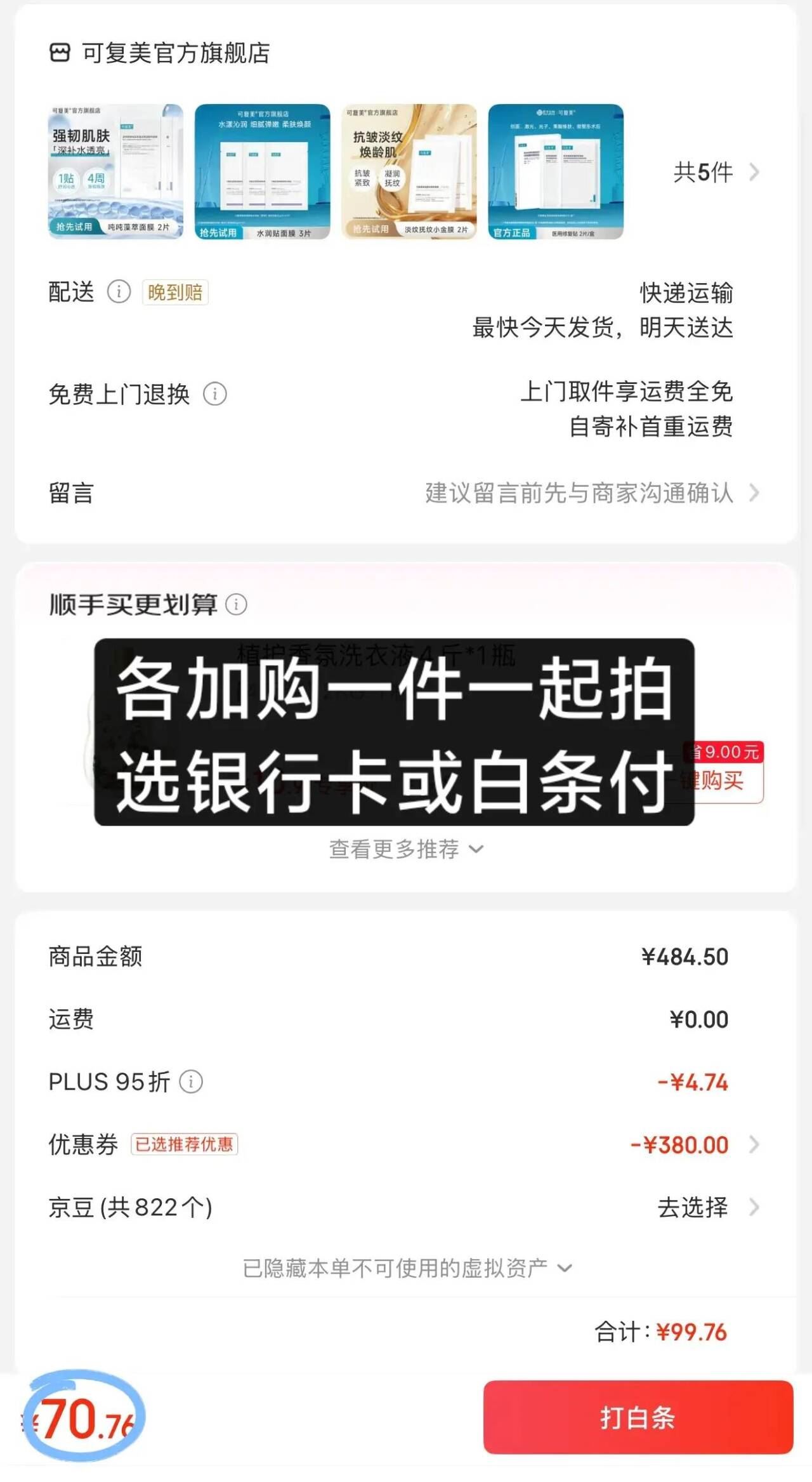This screenshot has height=1482, width=812.
Task: Expand the 共5件 item list
Action: tap(703, 173)
